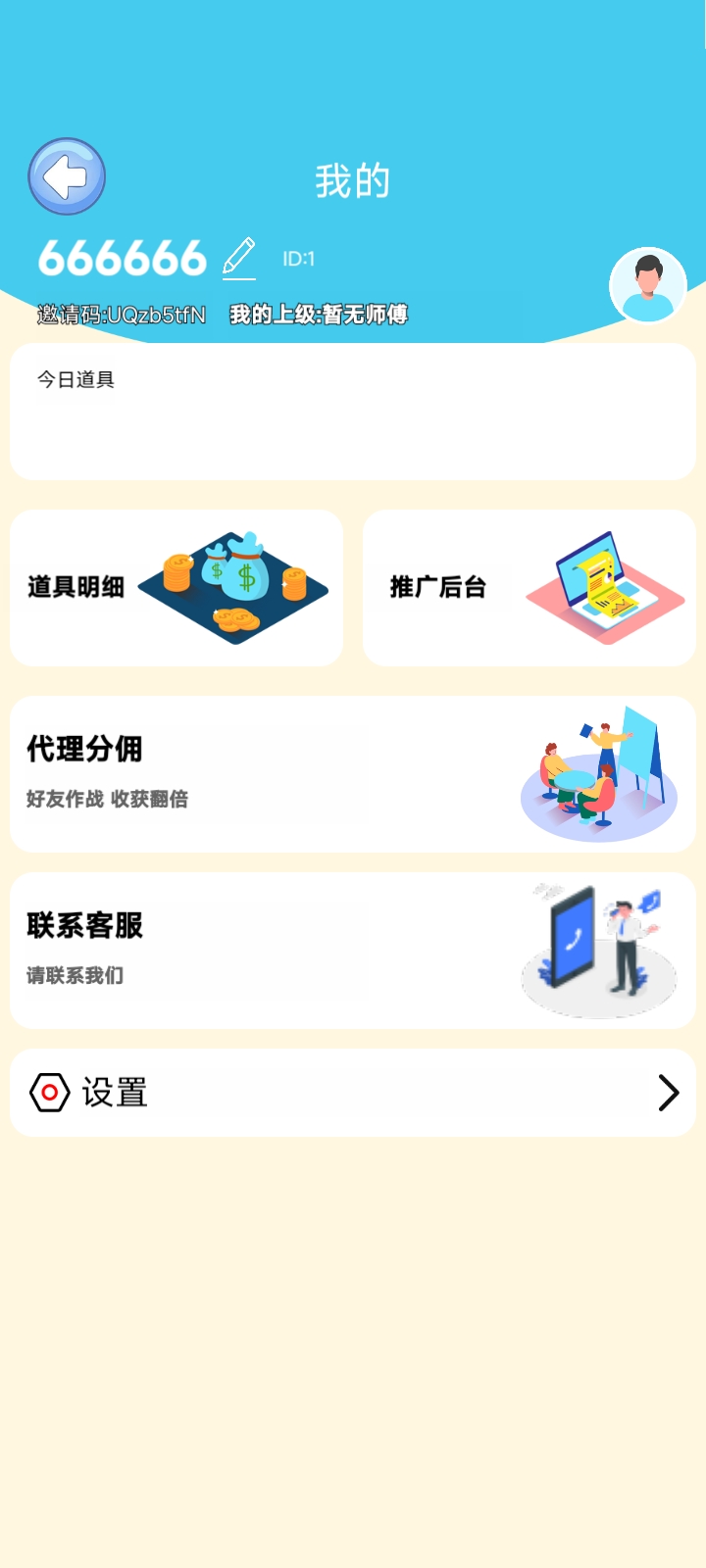Image resolution: width=706 pixels, height=1568 pixels.
Task: Edit the nickname with the pencil icon
Action: click(x=239, y=258)
